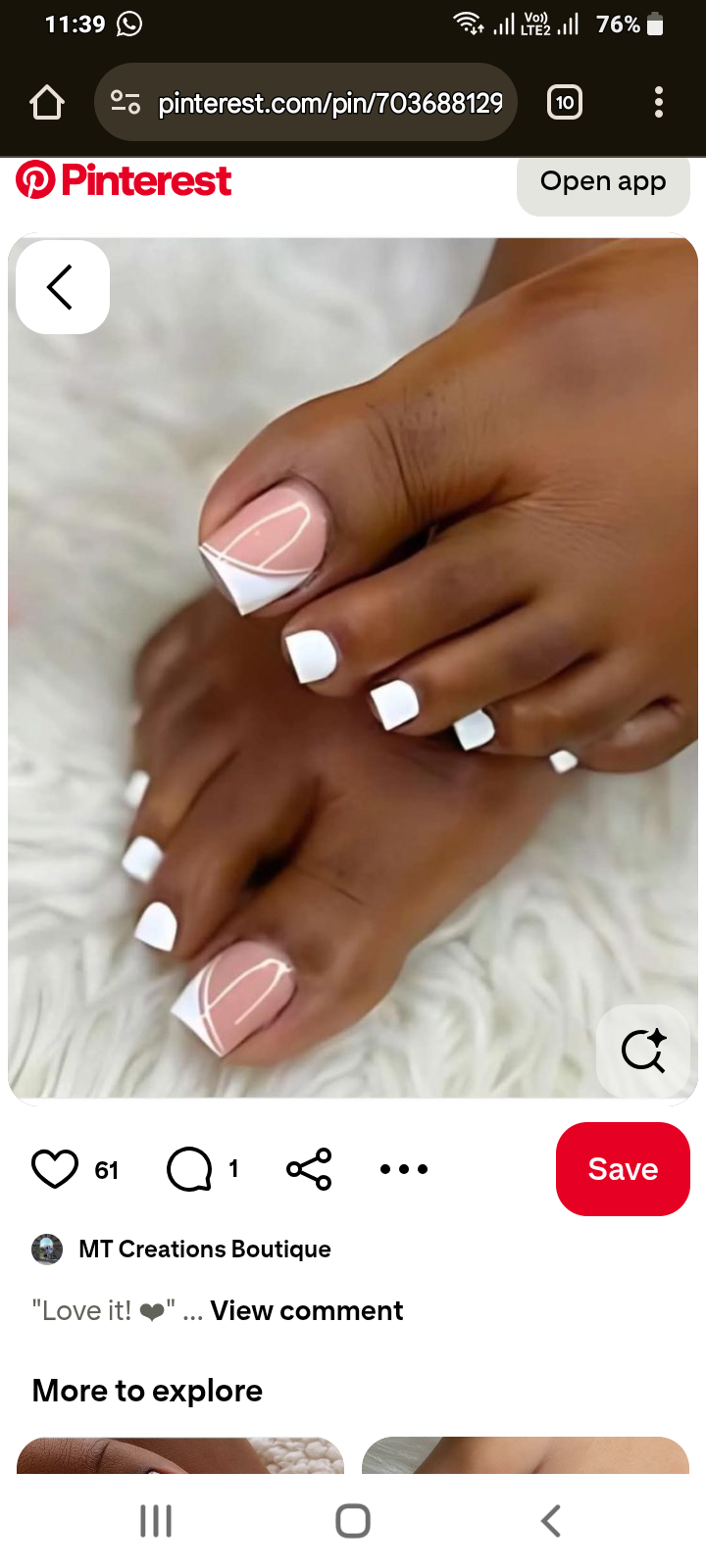Tap the system back button

coord(551,1521)
